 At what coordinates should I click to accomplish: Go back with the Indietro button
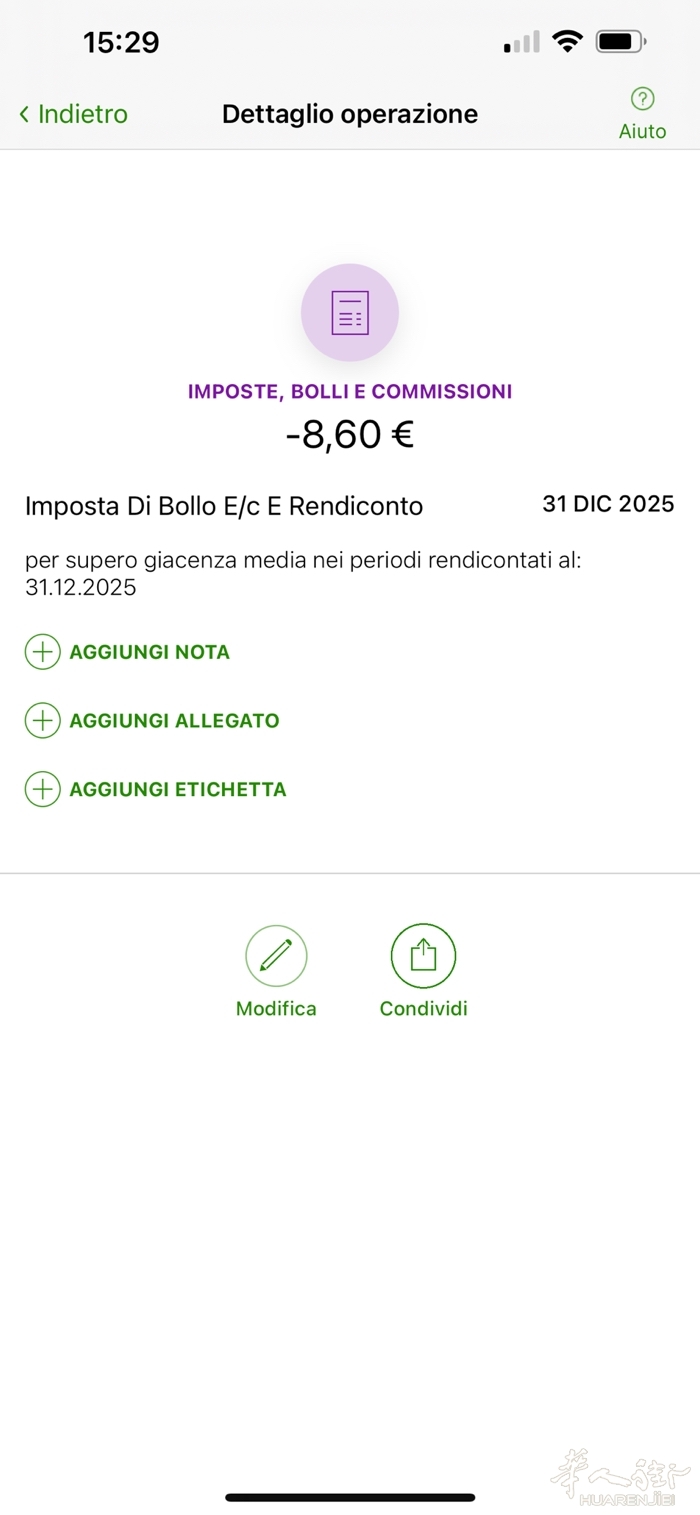point(73,114)
